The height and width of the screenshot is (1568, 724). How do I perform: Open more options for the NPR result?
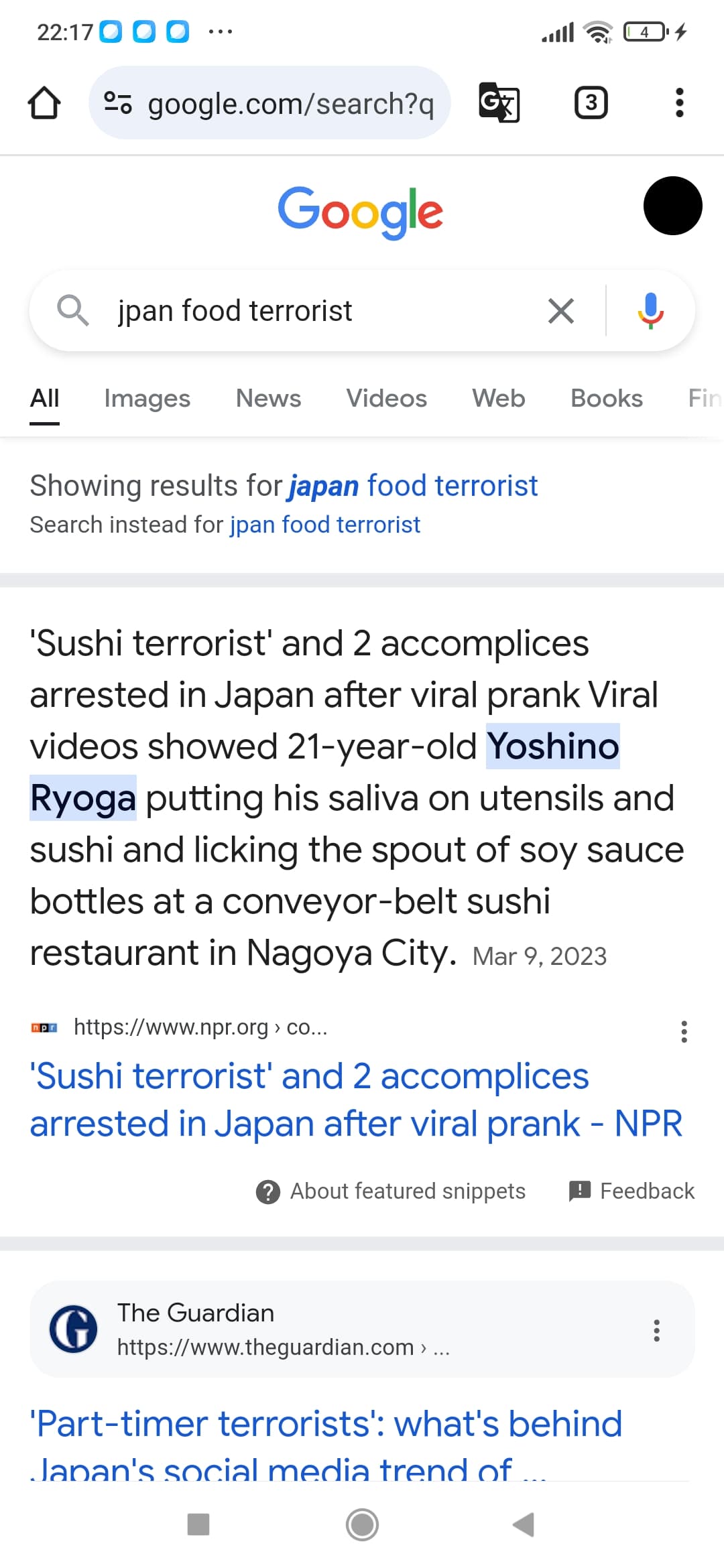[x=684, y=1031]
